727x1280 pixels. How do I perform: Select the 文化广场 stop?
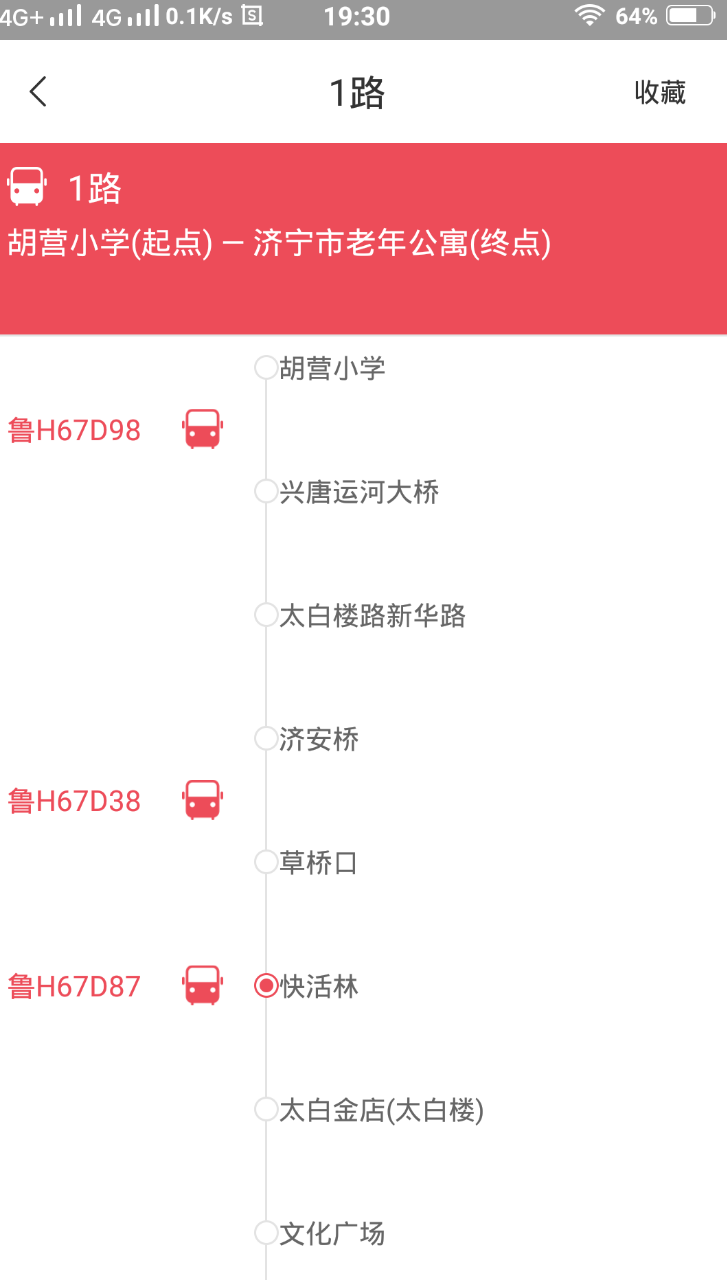332,1233
